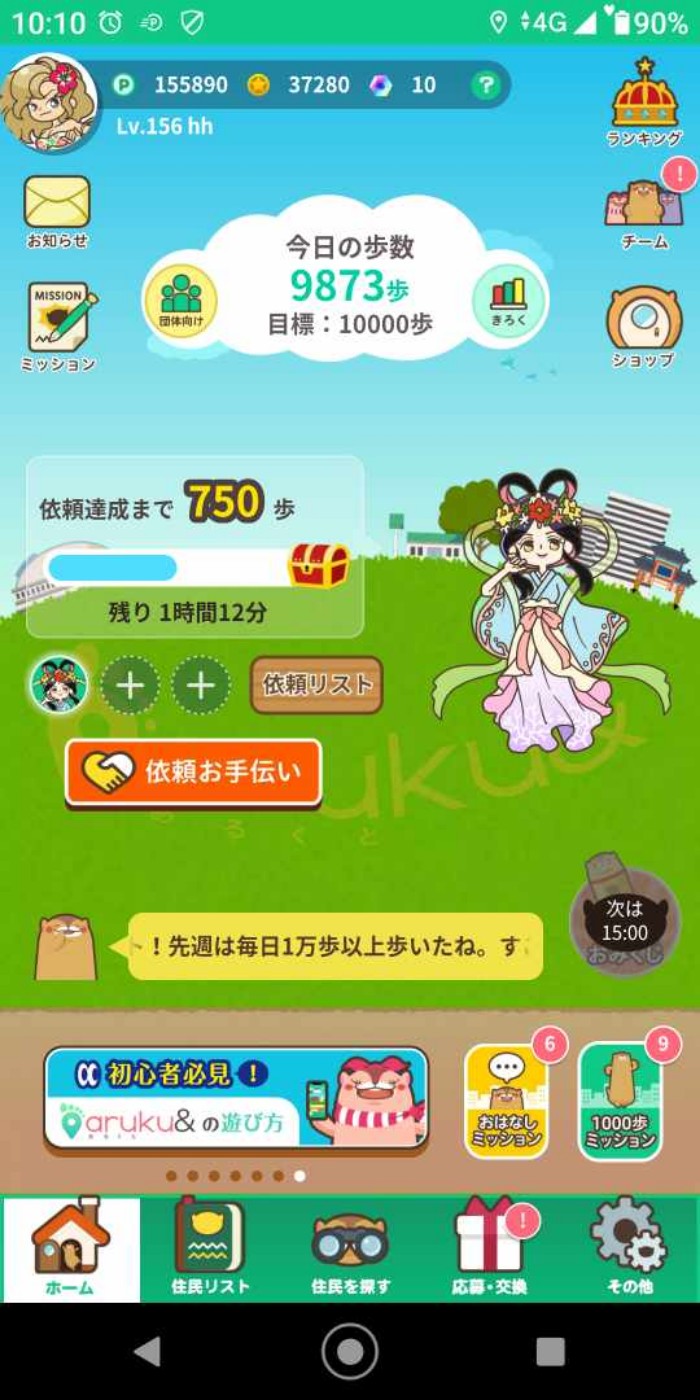Switch to the その他 settings tab
700x1400 pixels.
629,1249
